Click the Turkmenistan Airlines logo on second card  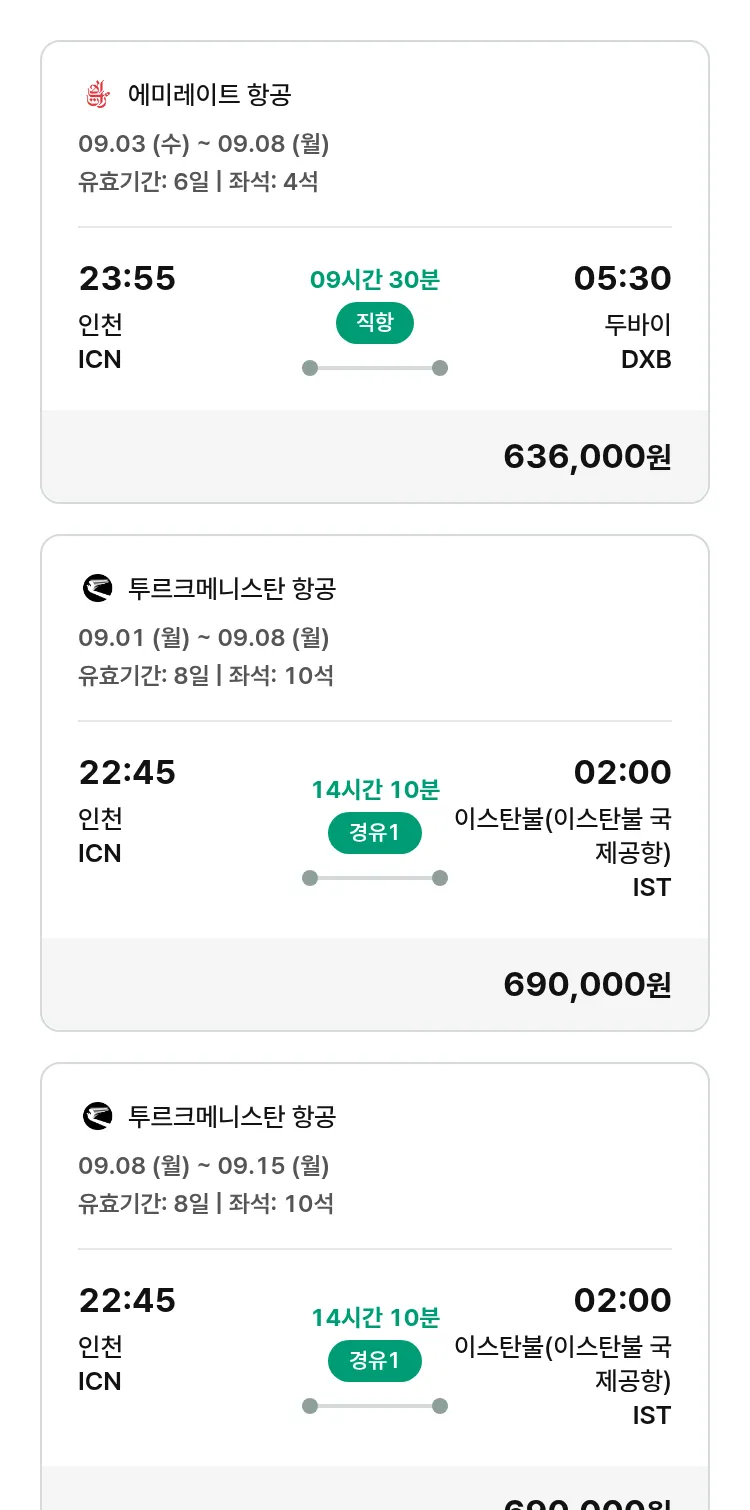(x=96, y=588)
